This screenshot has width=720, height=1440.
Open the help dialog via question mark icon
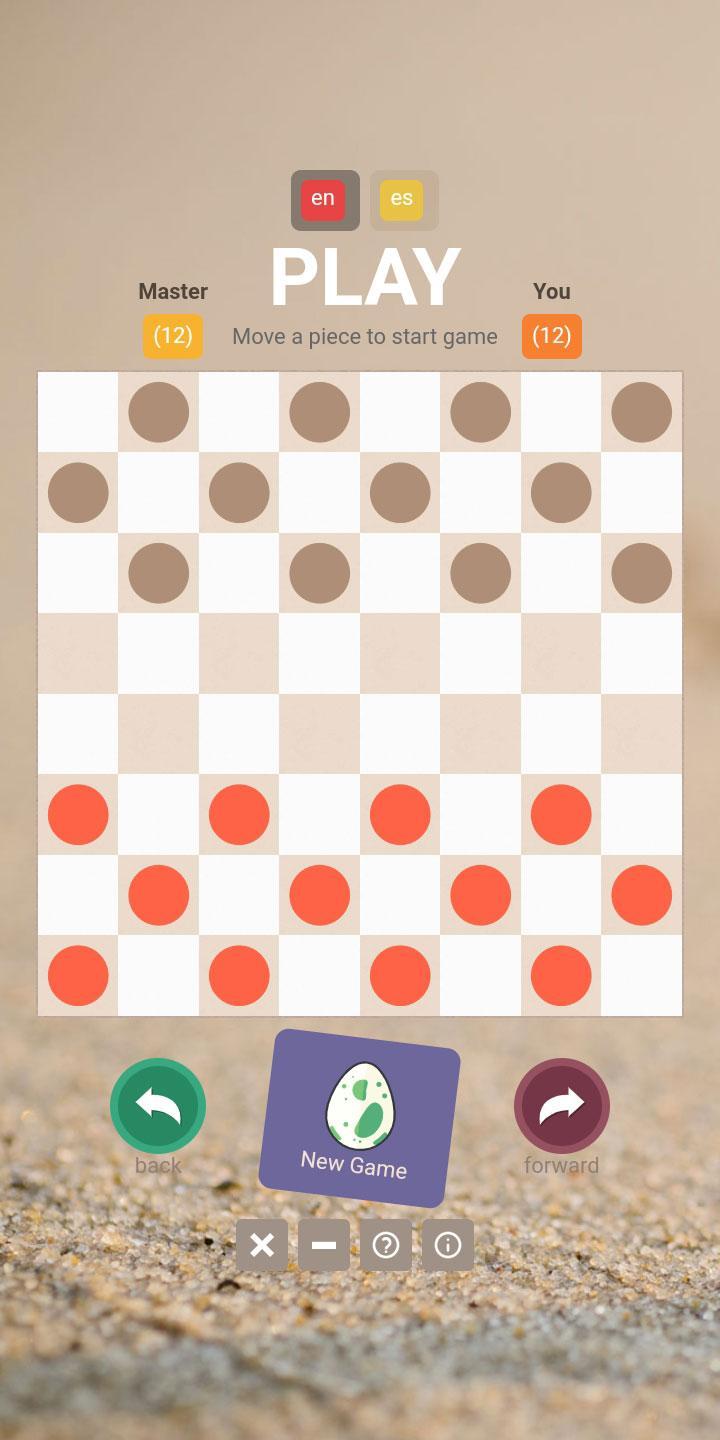(386, 1245)
